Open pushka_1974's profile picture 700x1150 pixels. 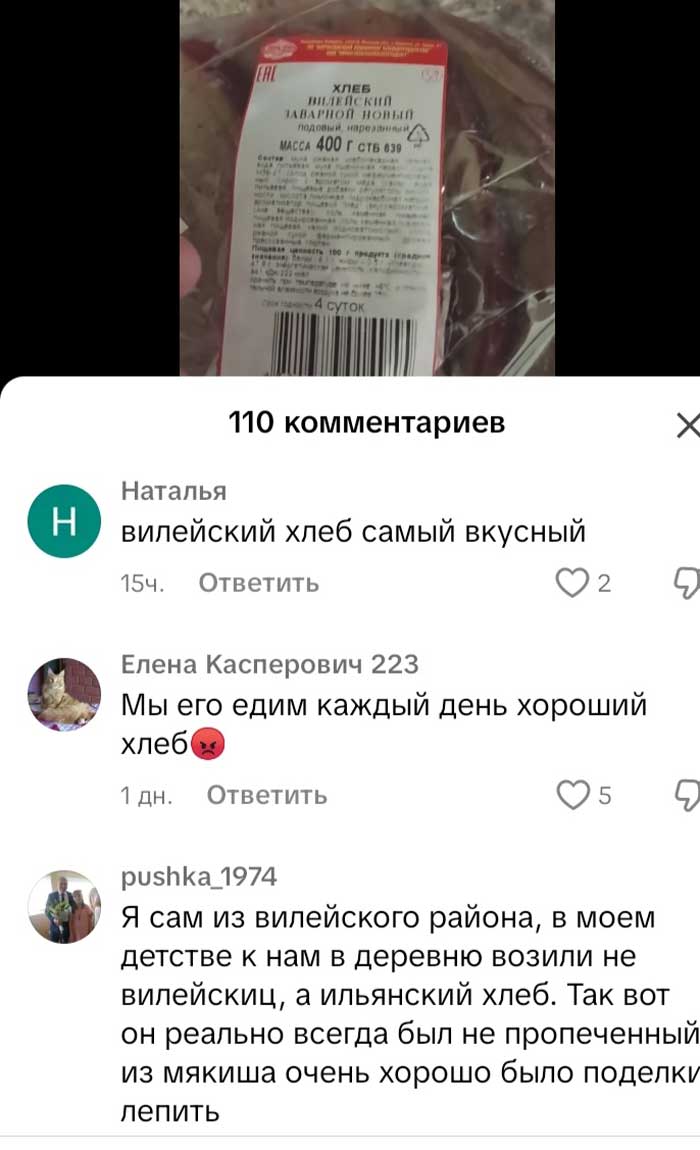tap(63, 906)
